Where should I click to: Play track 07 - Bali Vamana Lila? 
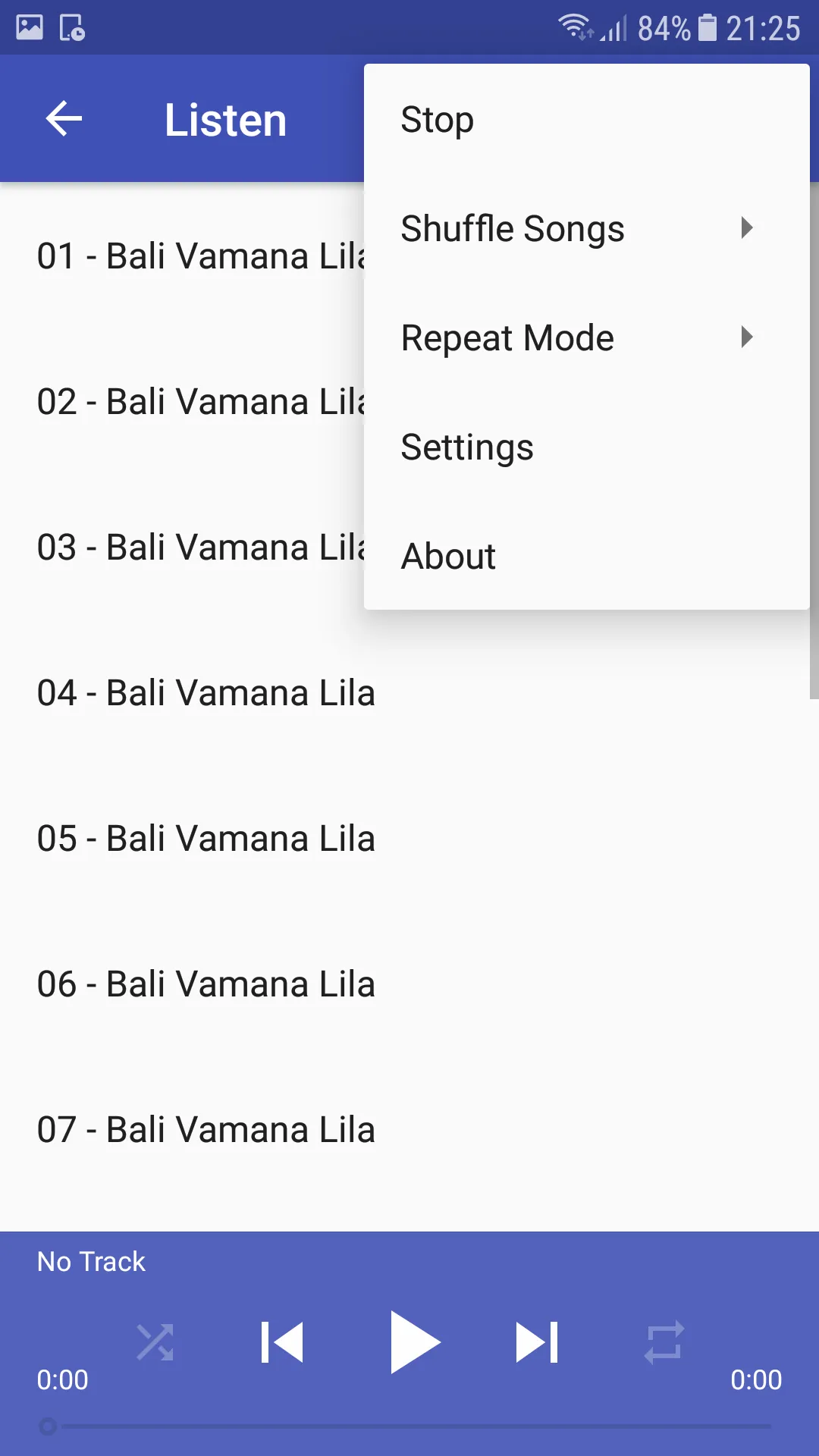(x=409, y=1130)
